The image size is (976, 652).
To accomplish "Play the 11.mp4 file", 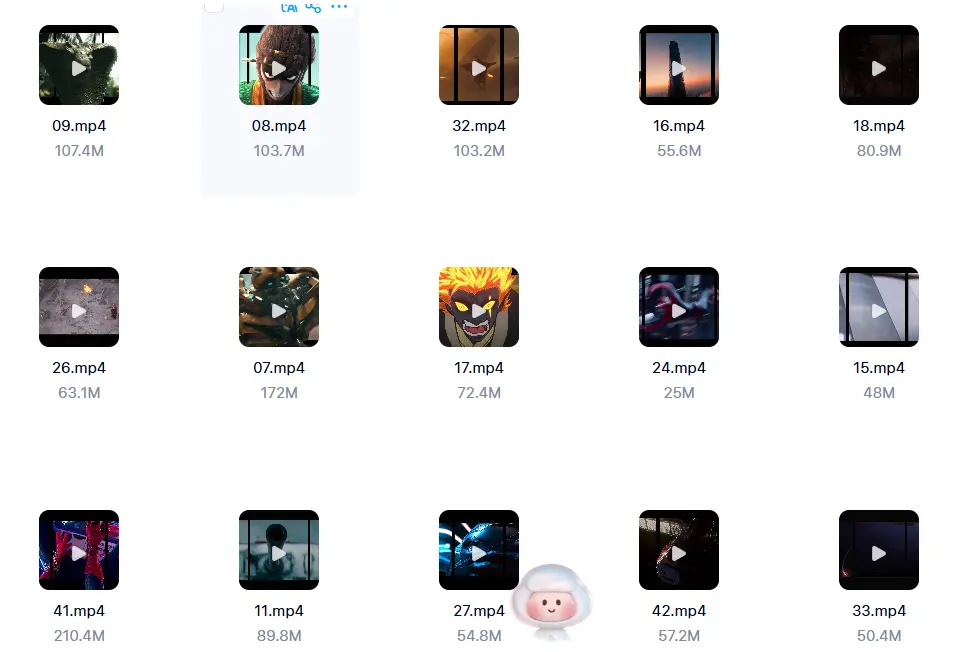I will click(x=279, y=553).
